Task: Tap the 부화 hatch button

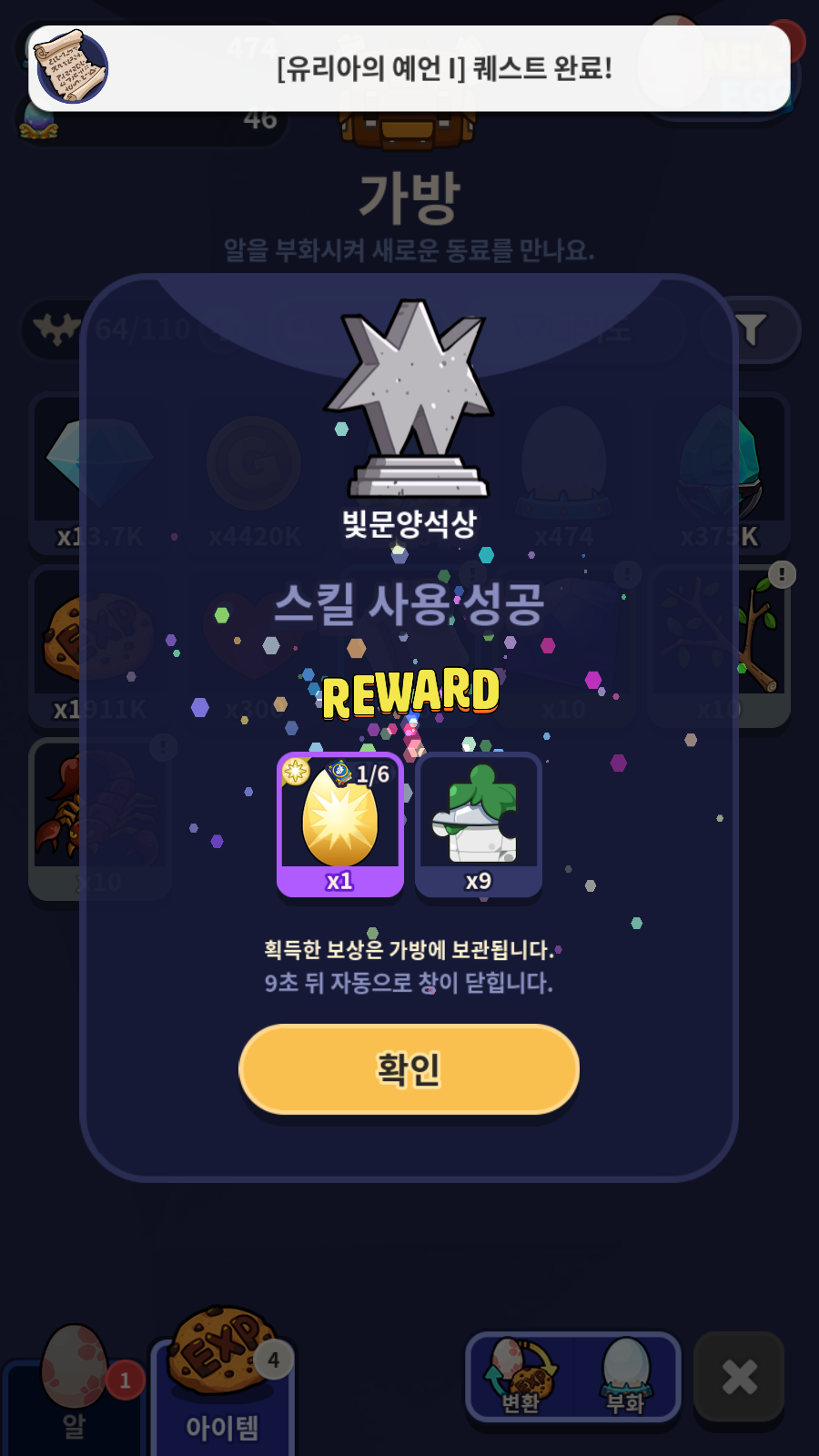Action: coord(626,1377)
